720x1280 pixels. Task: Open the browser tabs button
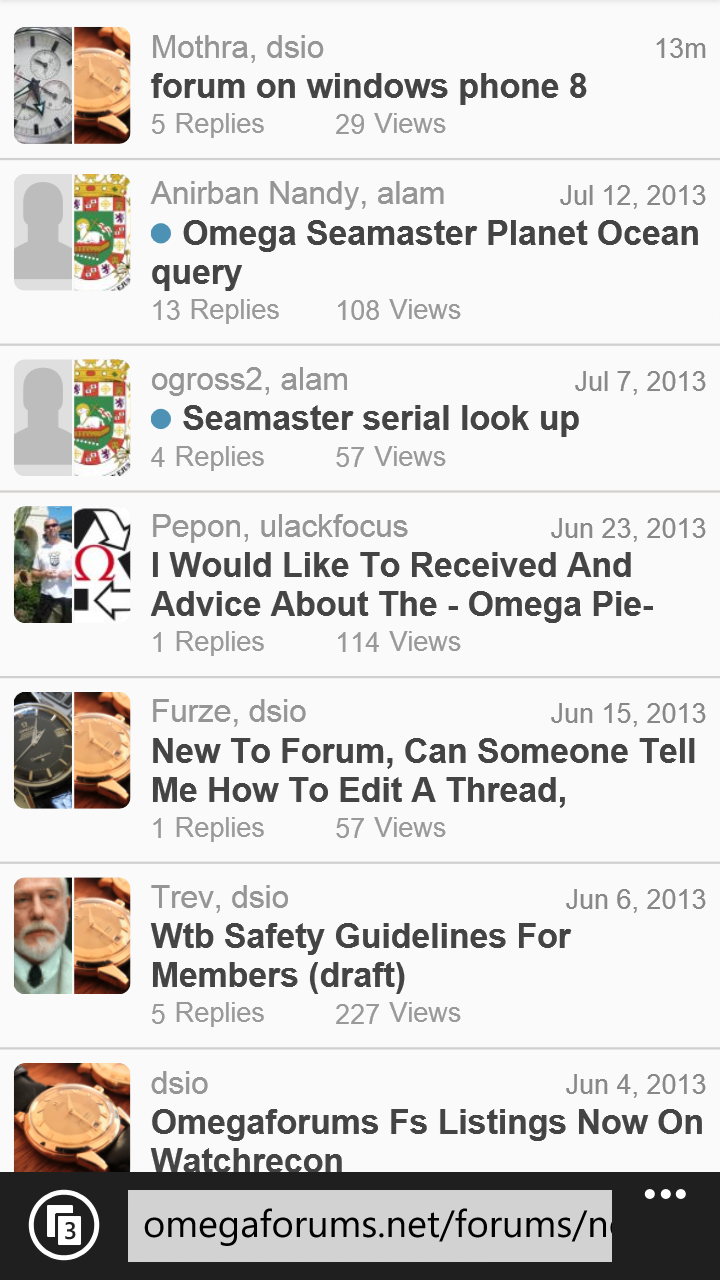[x=64, y=1225]
